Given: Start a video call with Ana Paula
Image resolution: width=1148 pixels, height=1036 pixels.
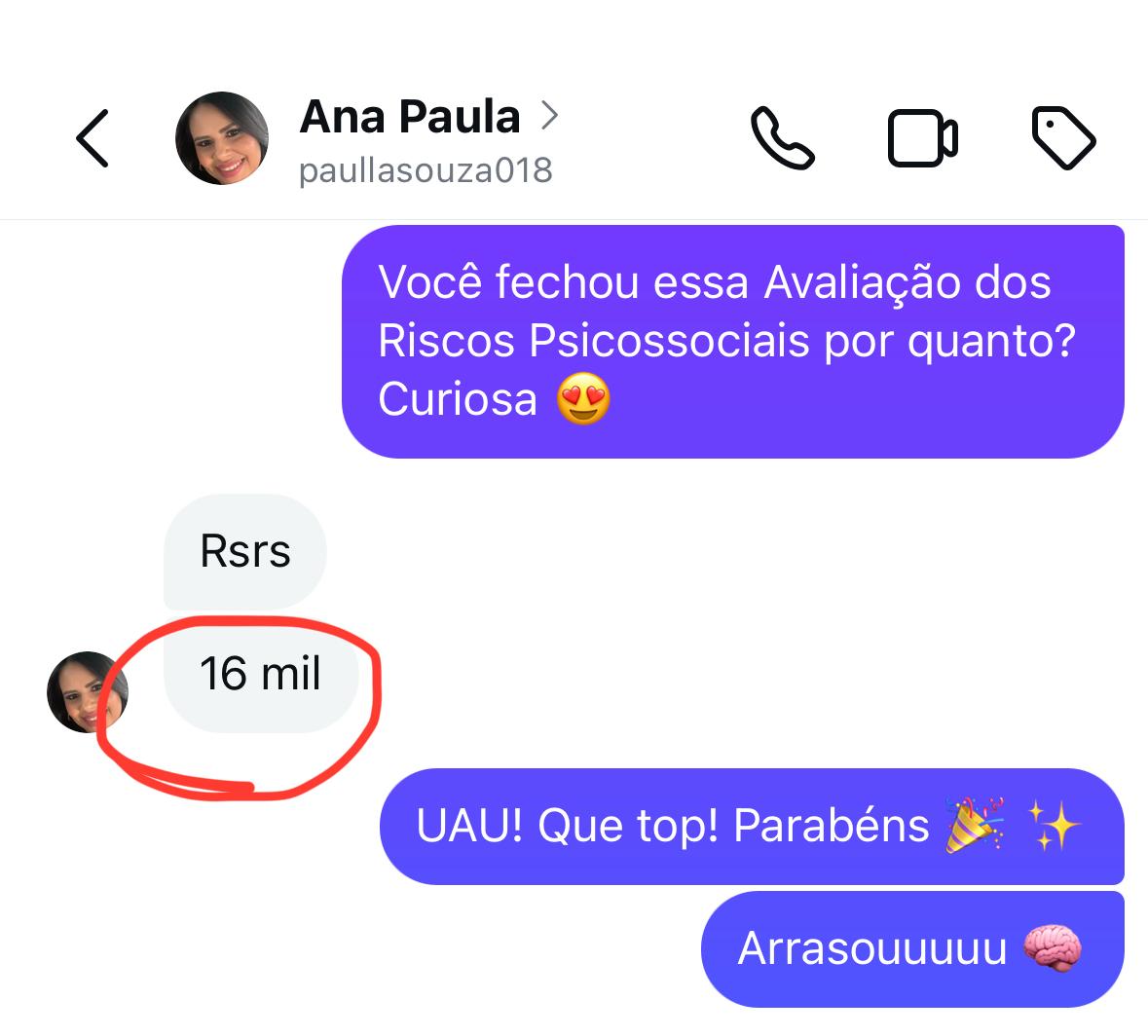Looking at the screenshot, I should pyautogui.click(x=922, y=138).
